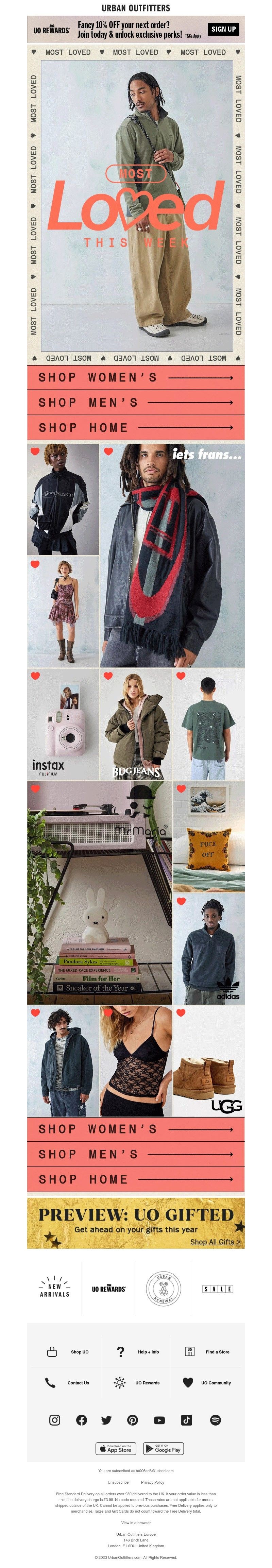Open the SALE section

[217, 1289]
